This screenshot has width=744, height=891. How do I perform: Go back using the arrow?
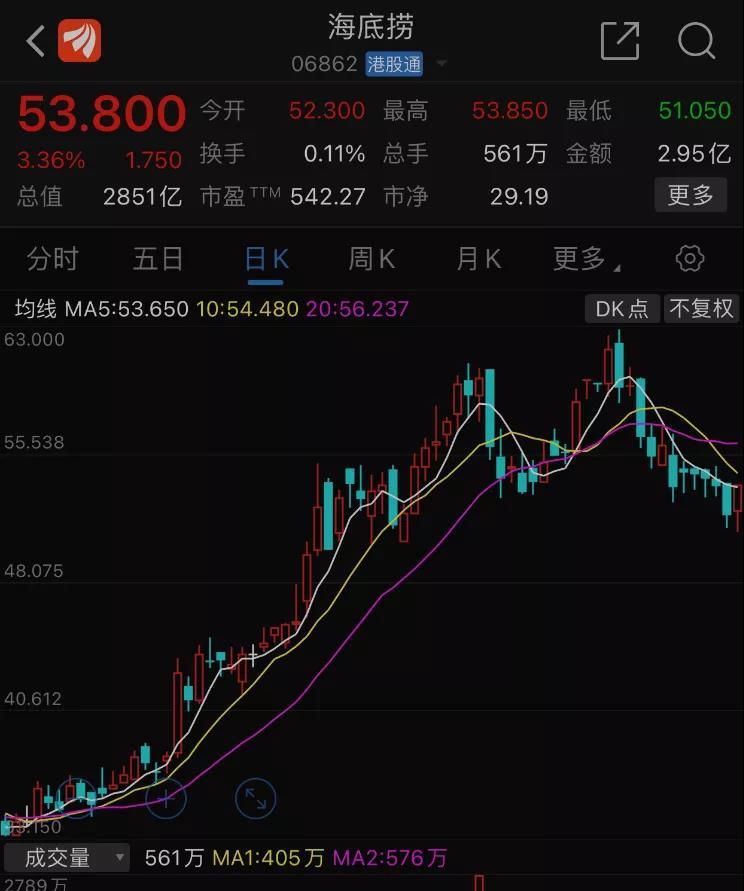[36, 41]
